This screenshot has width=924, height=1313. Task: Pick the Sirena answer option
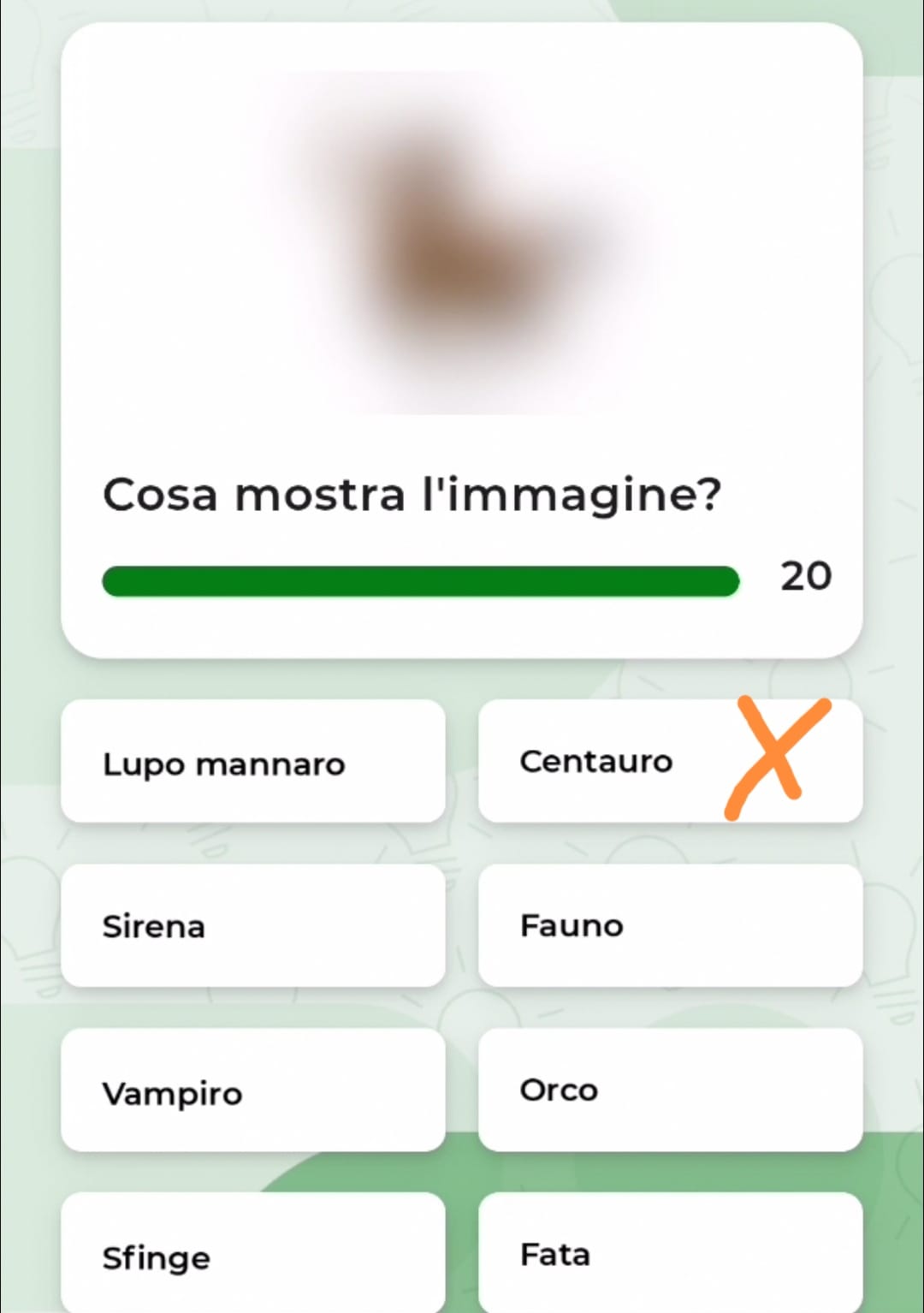(x=252, y=926)
